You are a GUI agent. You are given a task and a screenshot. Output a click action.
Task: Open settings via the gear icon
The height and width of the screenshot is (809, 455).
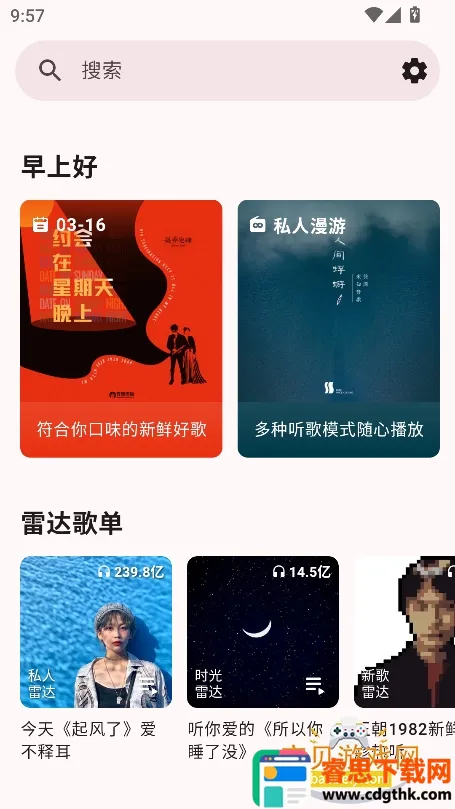414,71
